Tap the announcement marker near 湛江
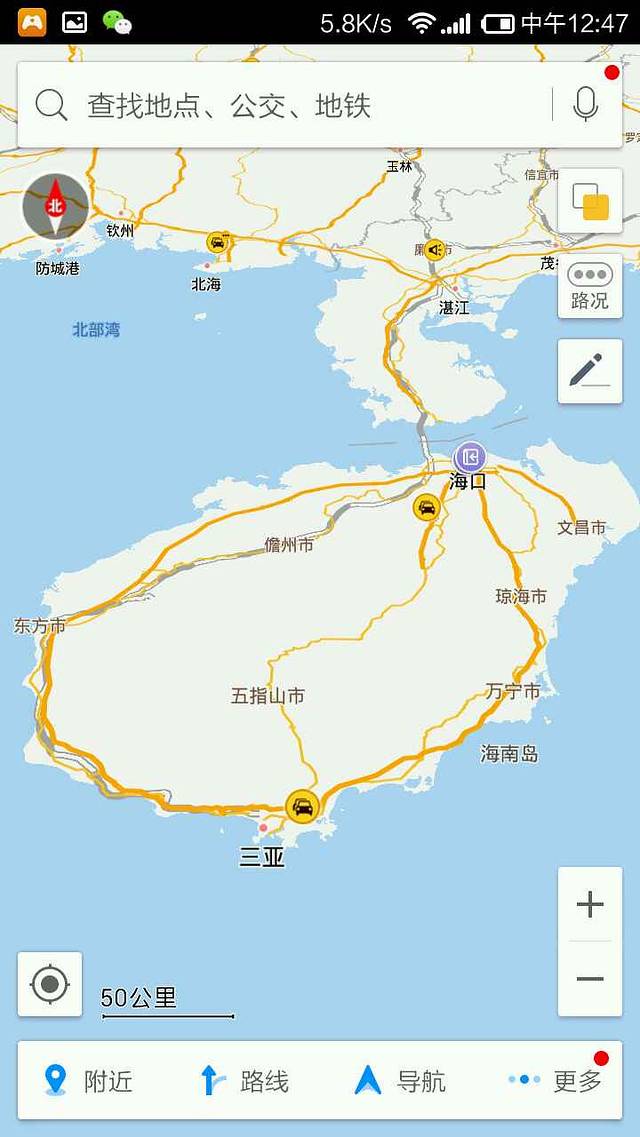 [x=434, y=249]
